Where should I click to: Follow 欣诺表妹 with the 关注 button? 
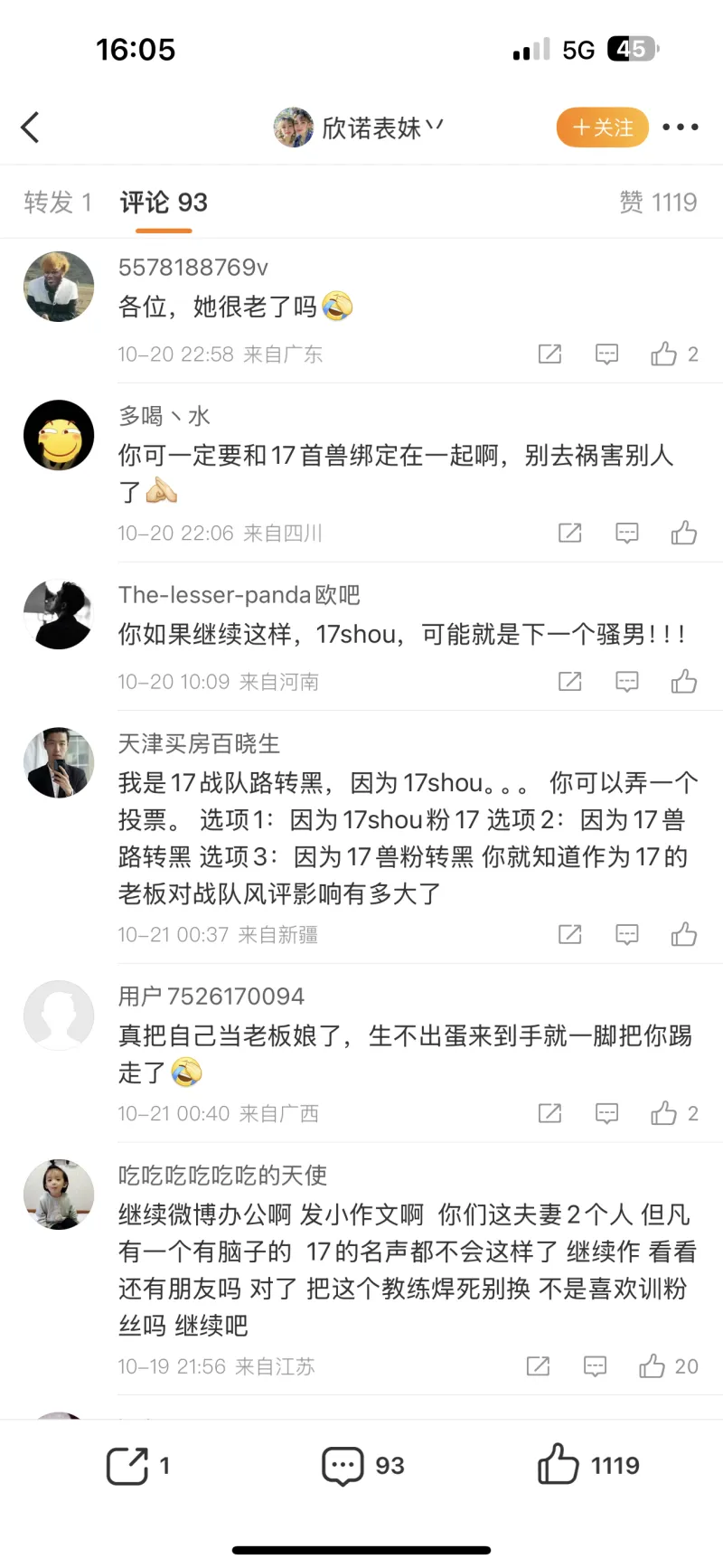[x=602, y=128]
